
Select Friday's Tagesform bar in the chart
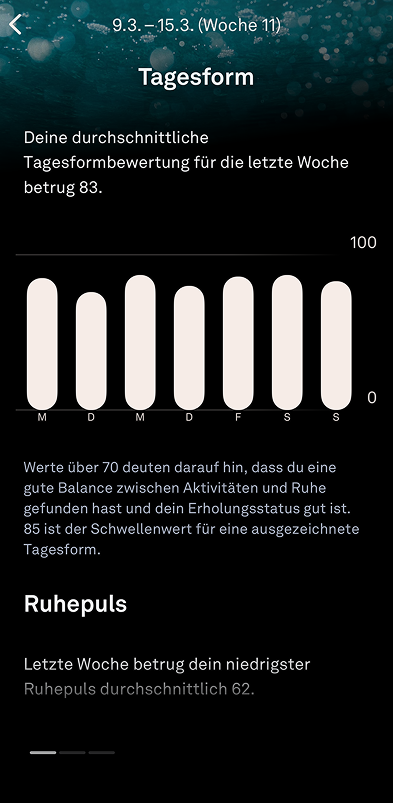pos(238,343)
